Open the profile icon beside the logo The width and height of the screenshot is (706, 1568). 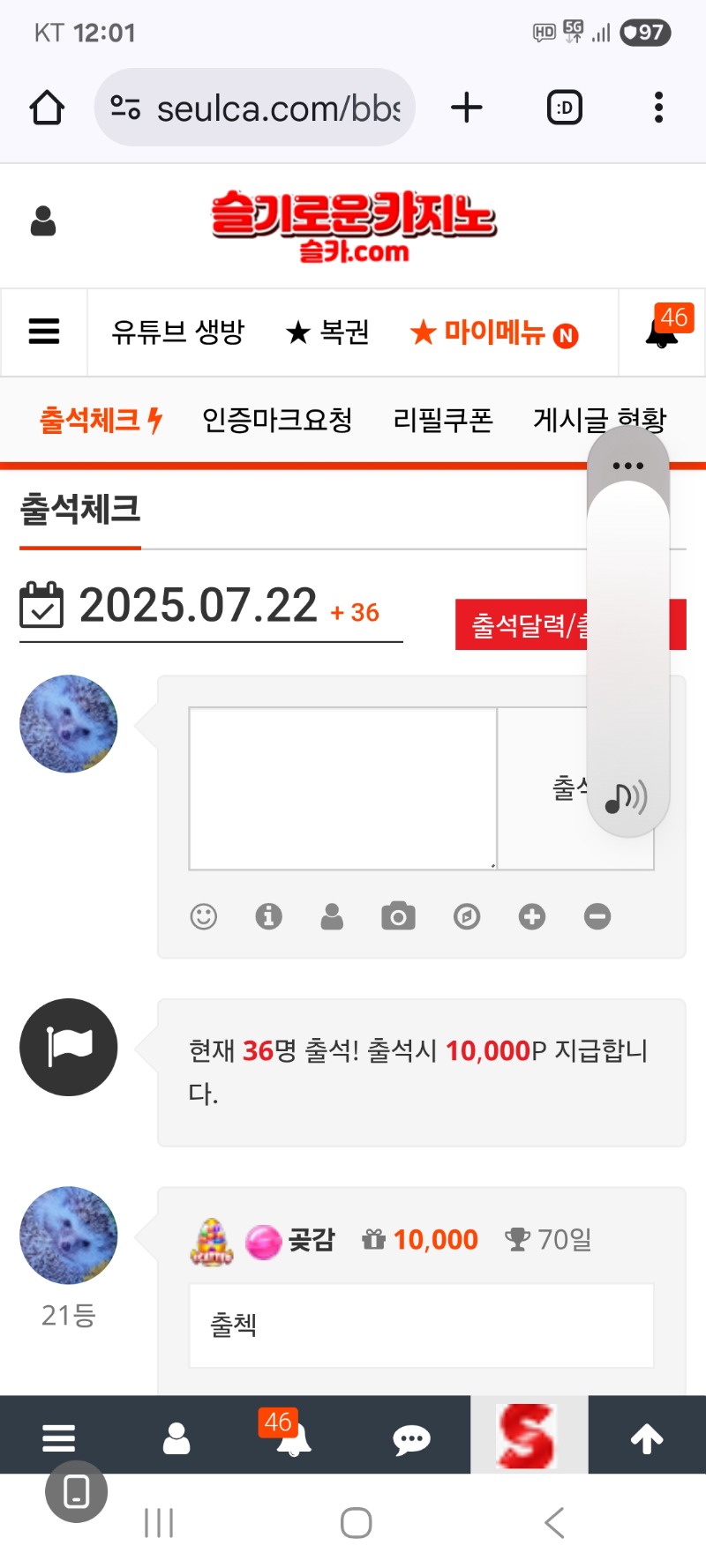(43, 221)
